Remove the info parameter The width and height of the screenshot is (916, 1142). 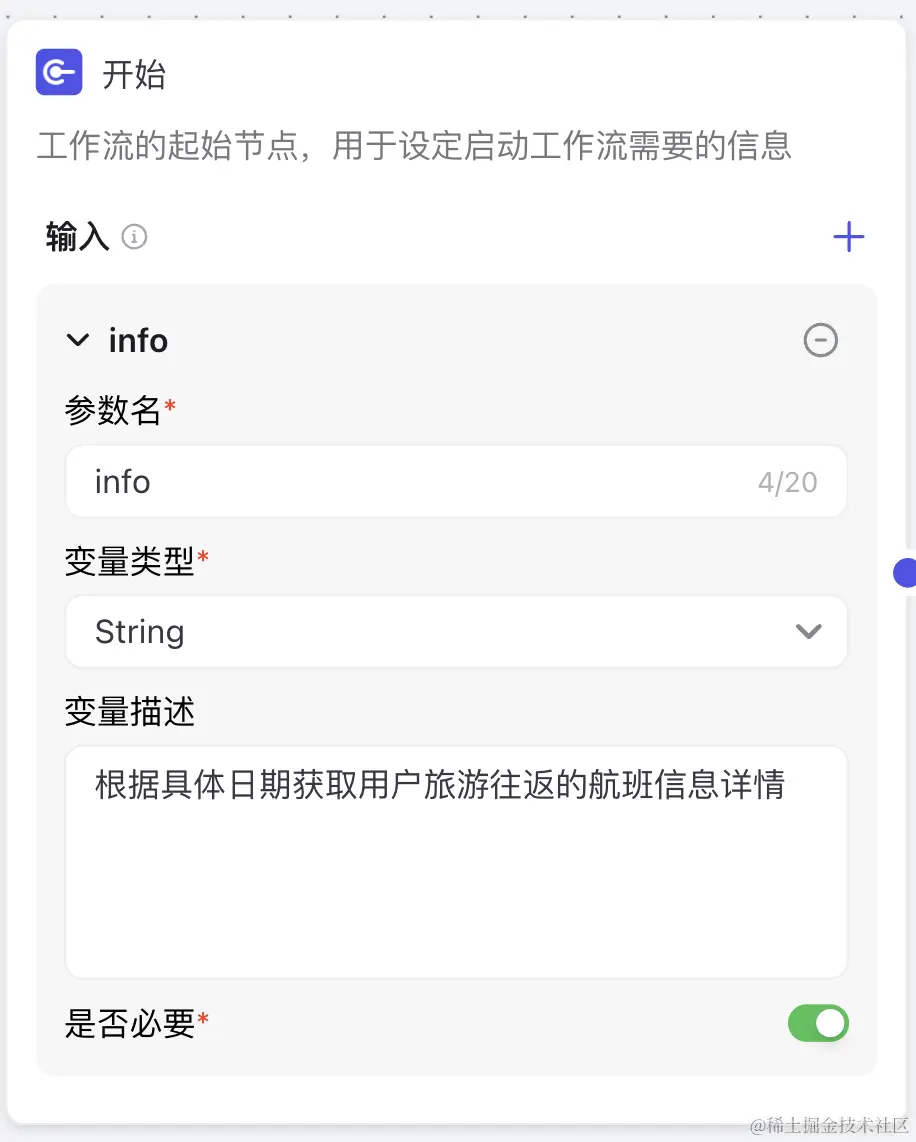820,341
